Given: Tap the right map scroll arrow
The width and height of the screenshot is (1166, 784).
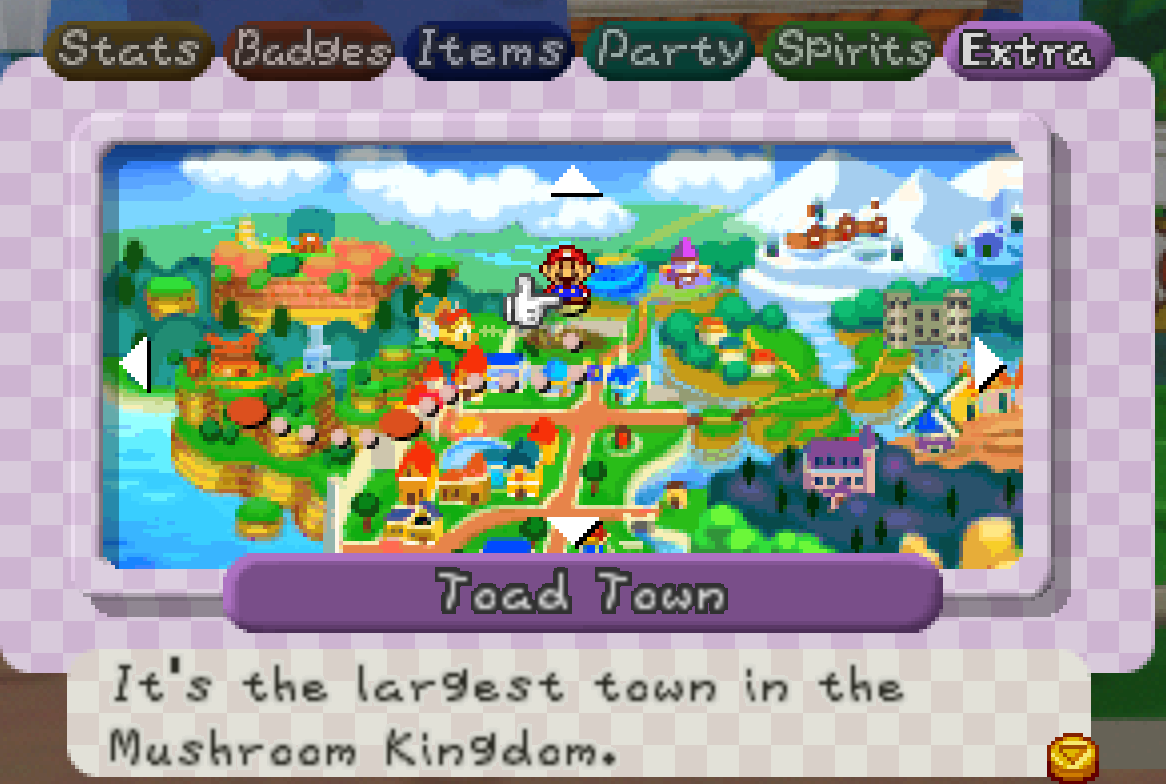Looking at the screenshot, I should point(989,364).
